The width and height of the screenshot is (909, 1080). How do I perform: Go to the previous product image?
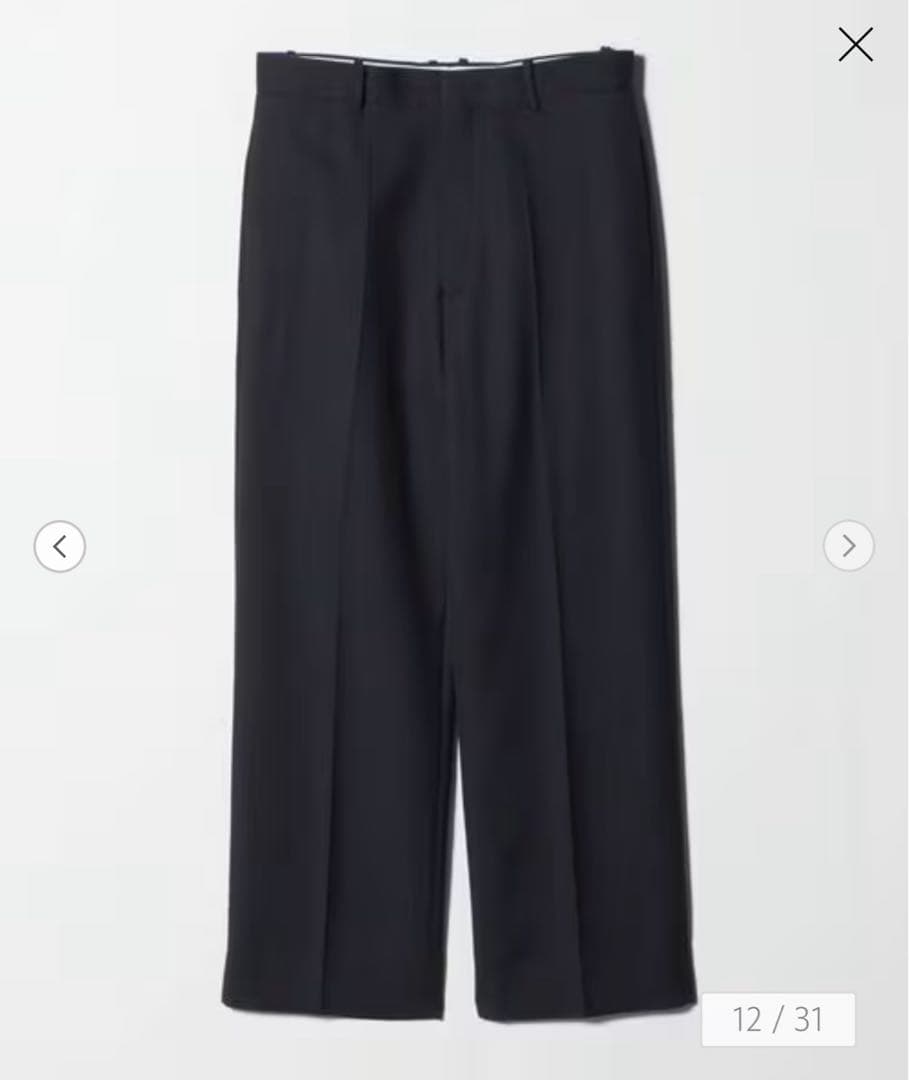click(60, 546)
